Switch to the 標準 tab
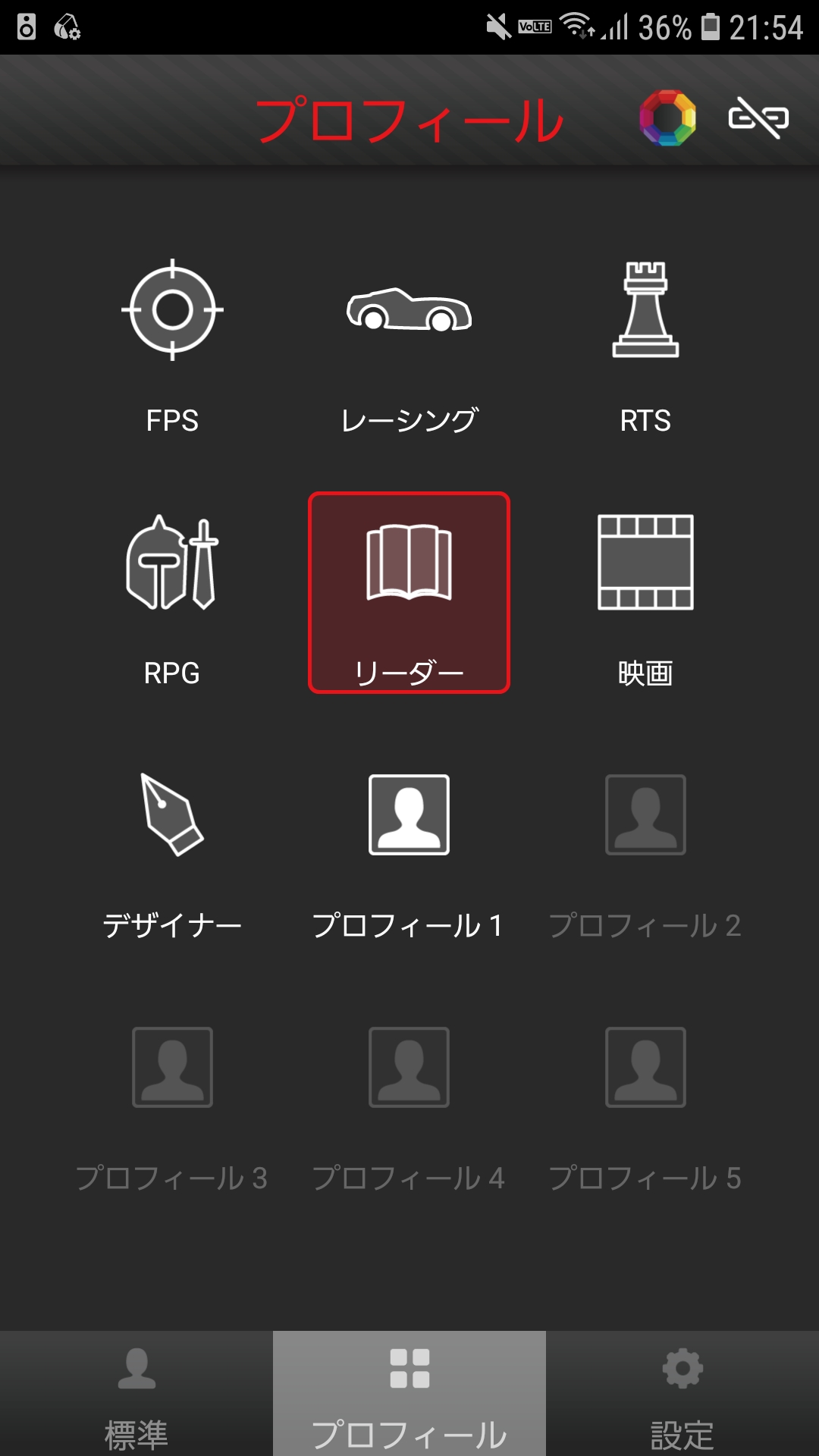Image resolution: width=819 pixels, height=1456 pixels. [x=136, y=1394]
